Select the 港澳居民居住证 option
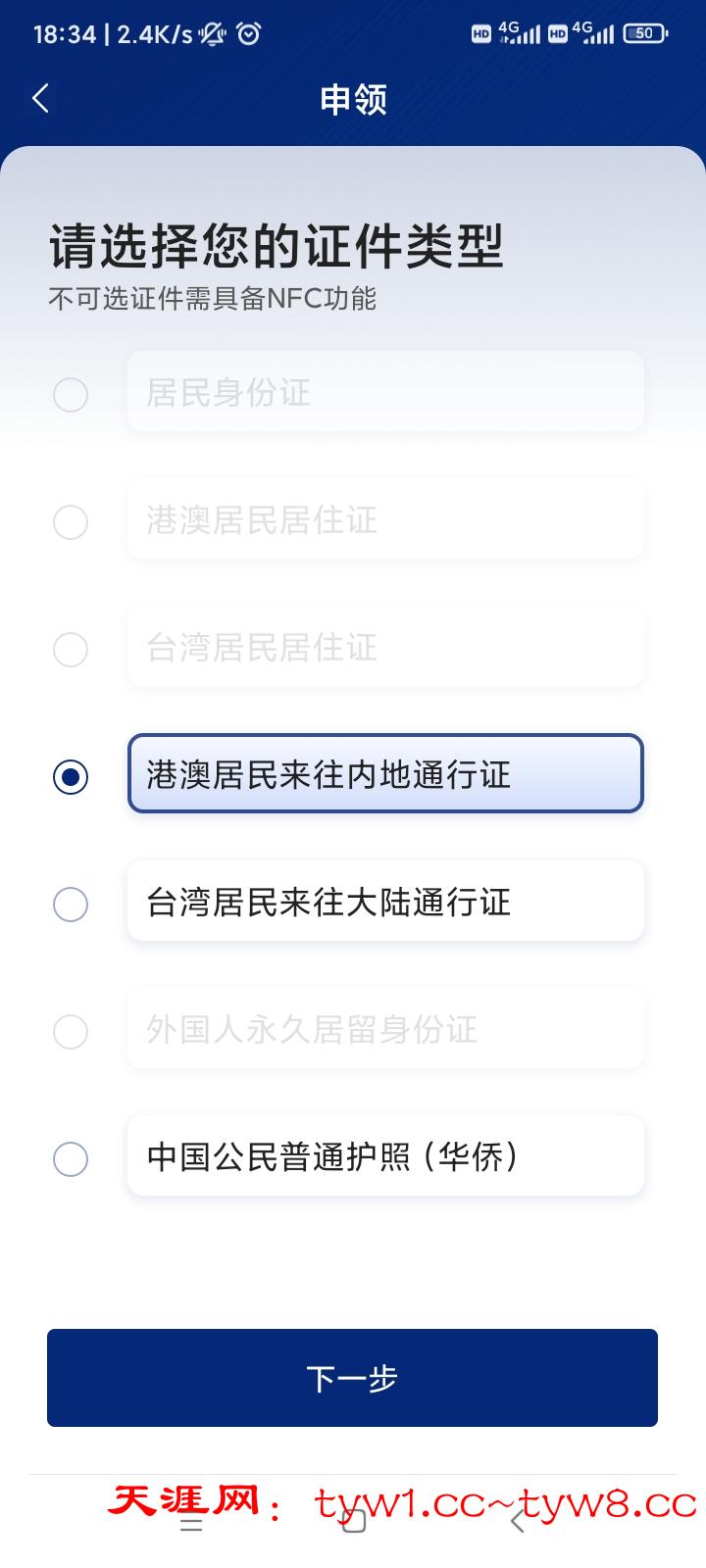 [385, 519]
